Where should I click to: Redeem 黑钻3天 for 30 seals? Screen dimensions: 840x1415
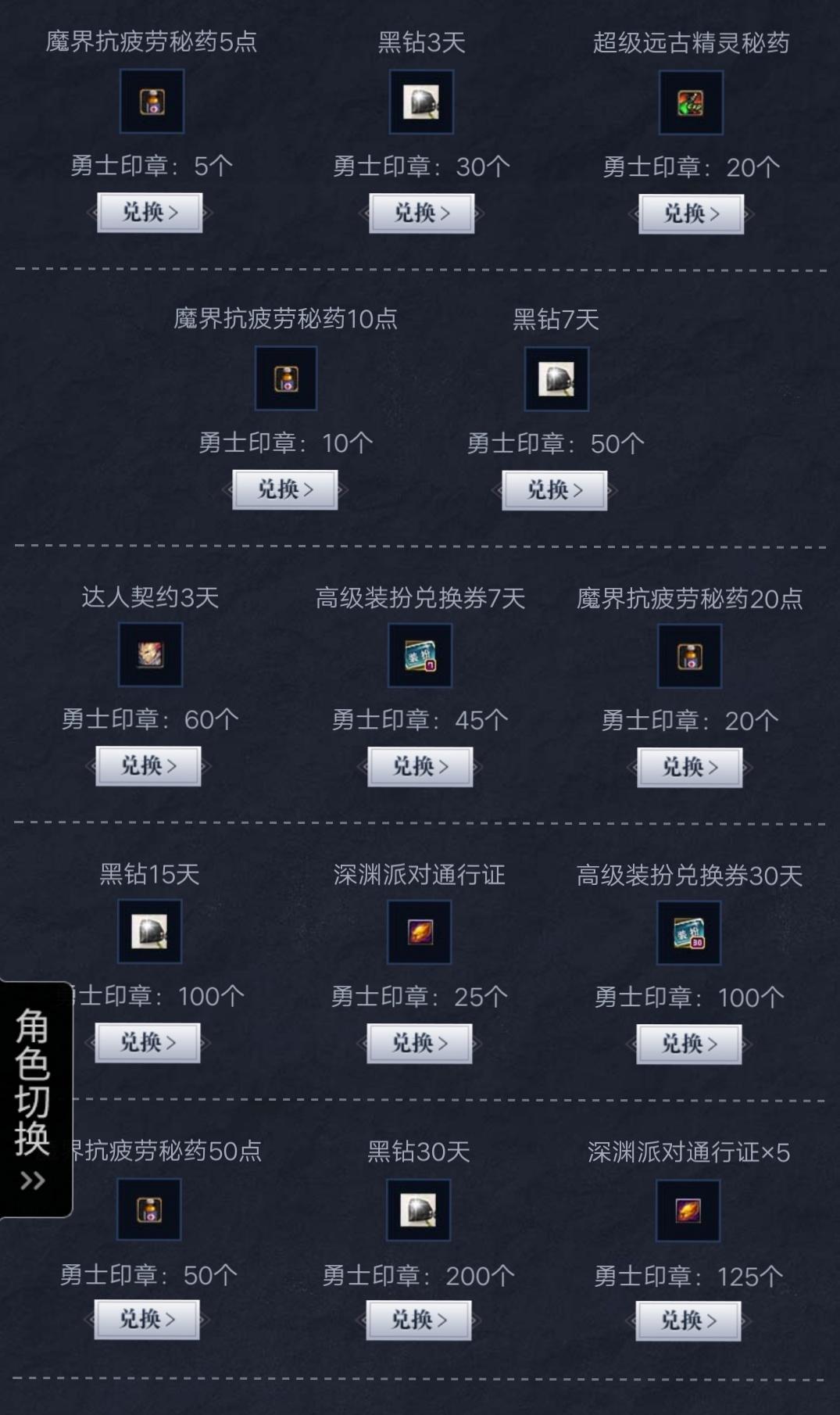click(421, 213)
